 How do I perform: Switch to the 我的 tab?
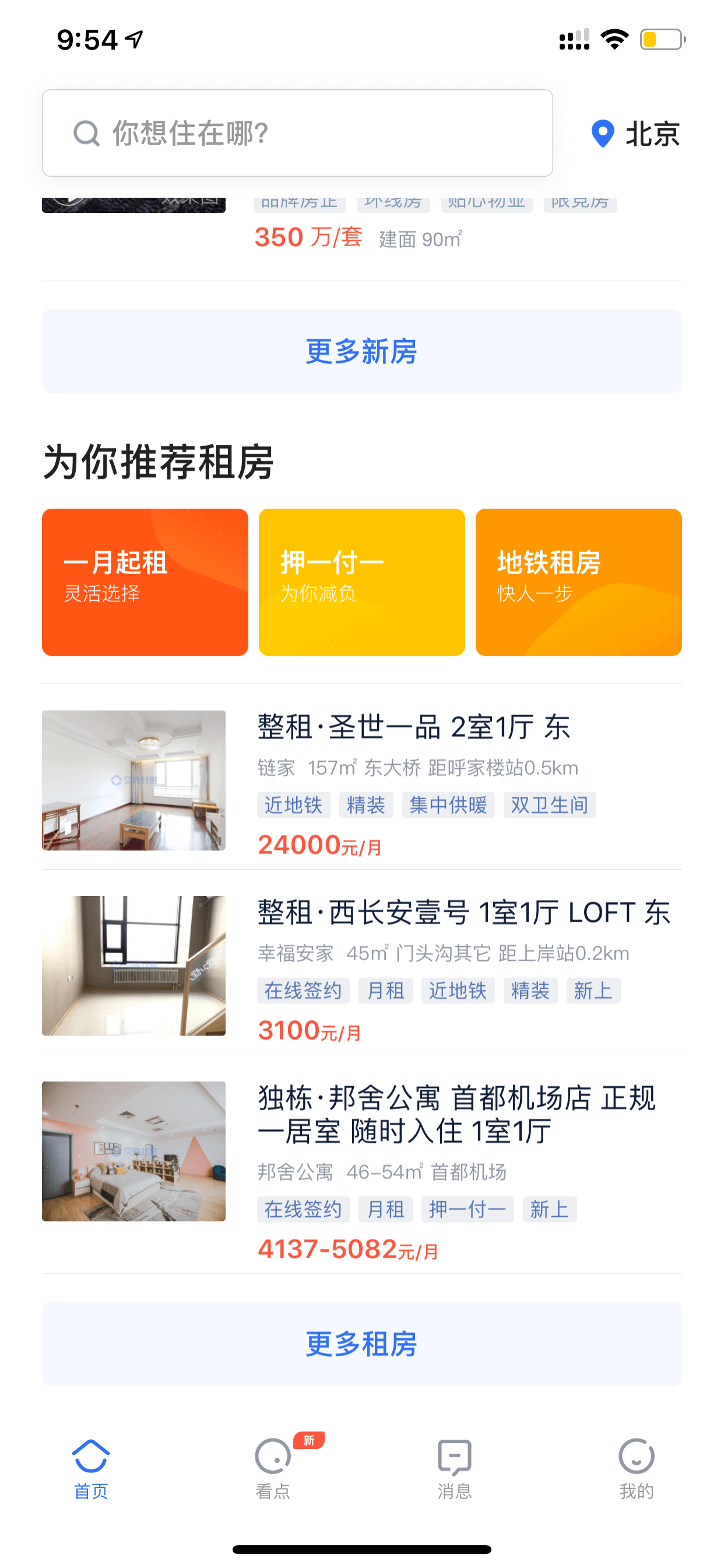637,1469
